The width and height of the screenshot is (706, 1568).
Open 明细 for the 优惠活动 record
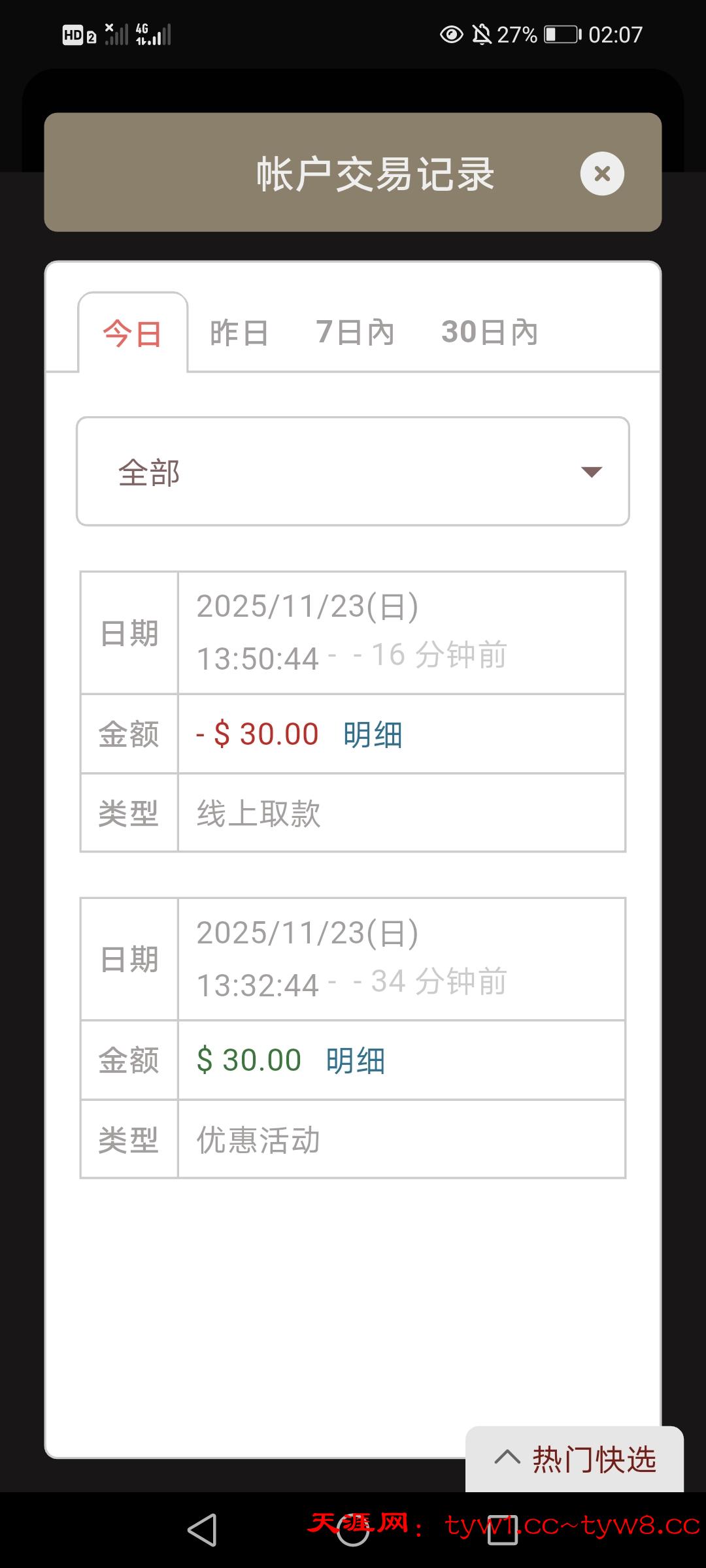(356, 1060)
